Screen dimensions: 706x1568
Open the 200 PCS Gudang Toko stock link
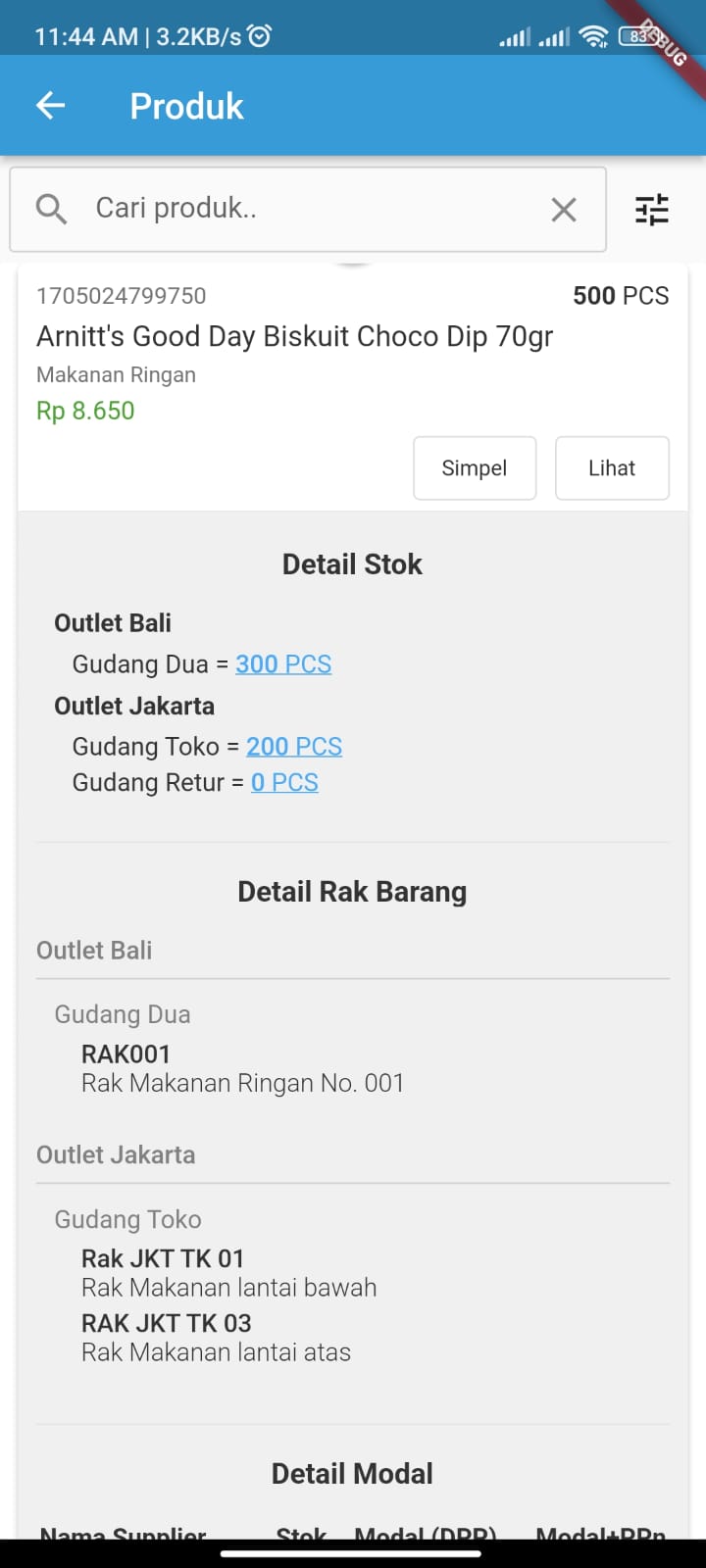coord(294,747)
